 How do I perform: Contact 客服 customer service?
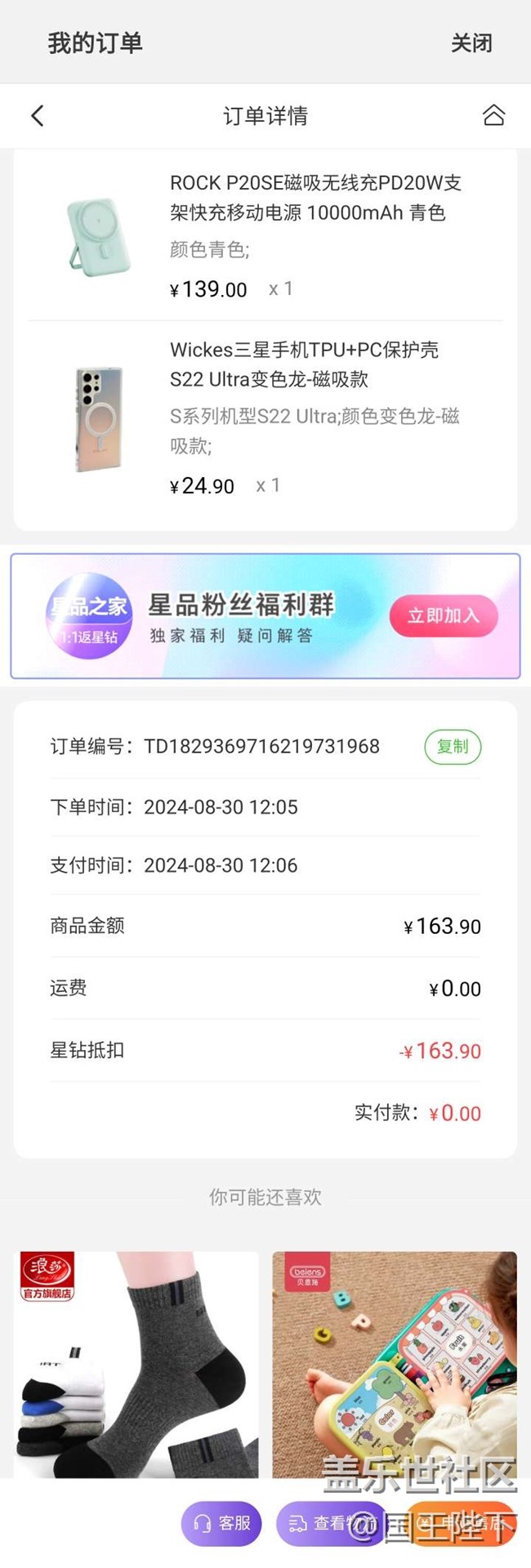pyautogui.click(x=221, y=1523)
